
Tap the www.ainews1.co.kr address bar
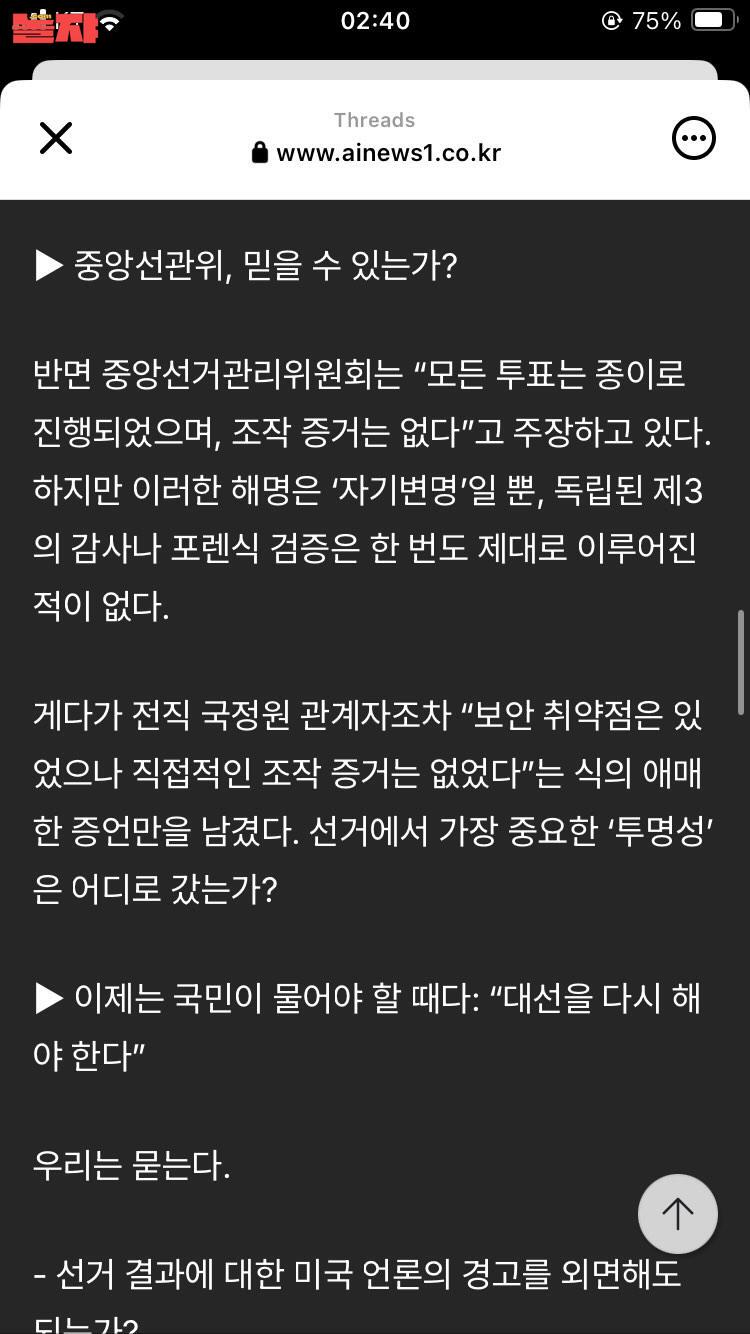(376, 153)
